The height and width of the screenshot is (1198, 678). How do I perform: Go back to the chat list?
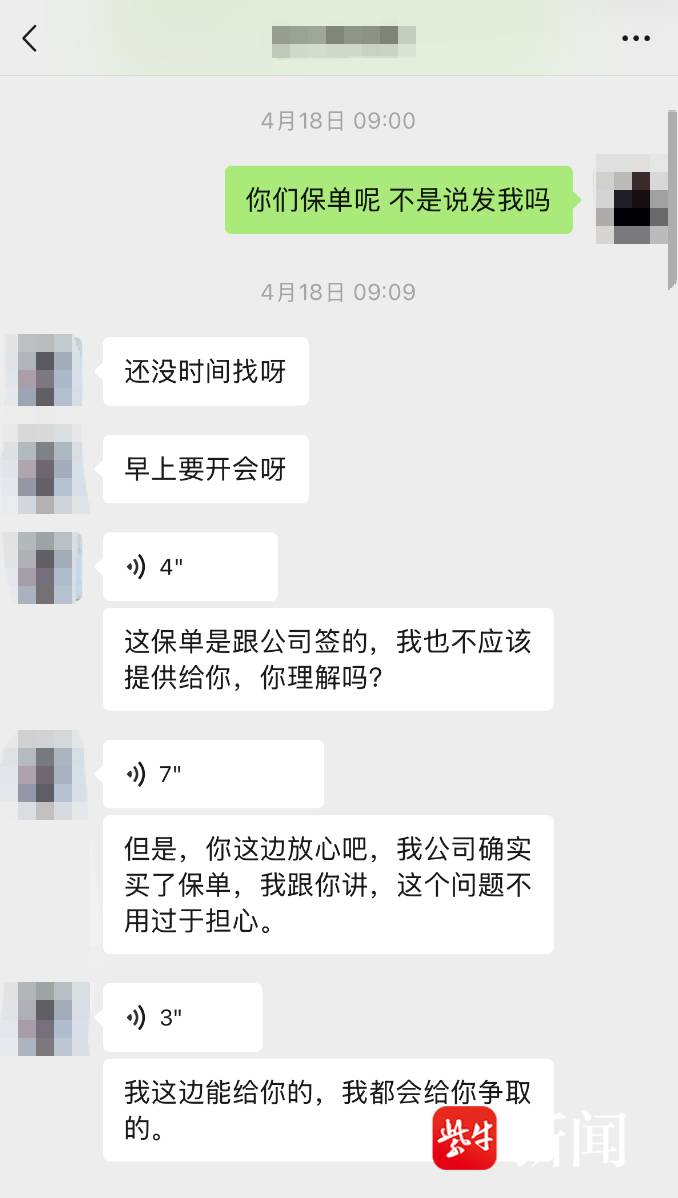point(30,39)
